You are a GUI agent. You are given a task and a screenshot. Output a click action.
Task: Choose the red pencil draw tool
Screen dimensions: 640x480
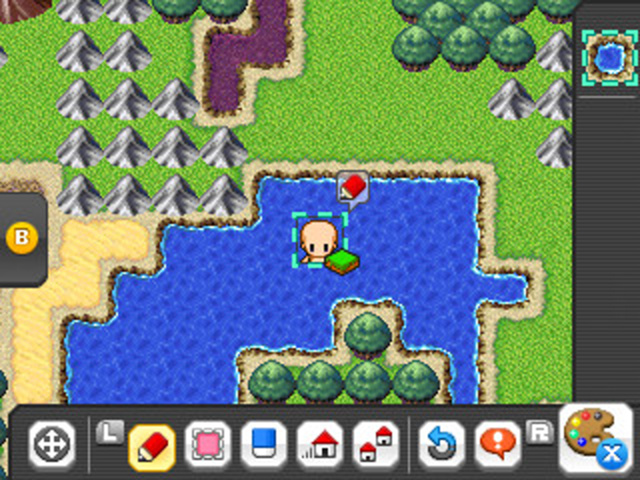pos(153,445)
